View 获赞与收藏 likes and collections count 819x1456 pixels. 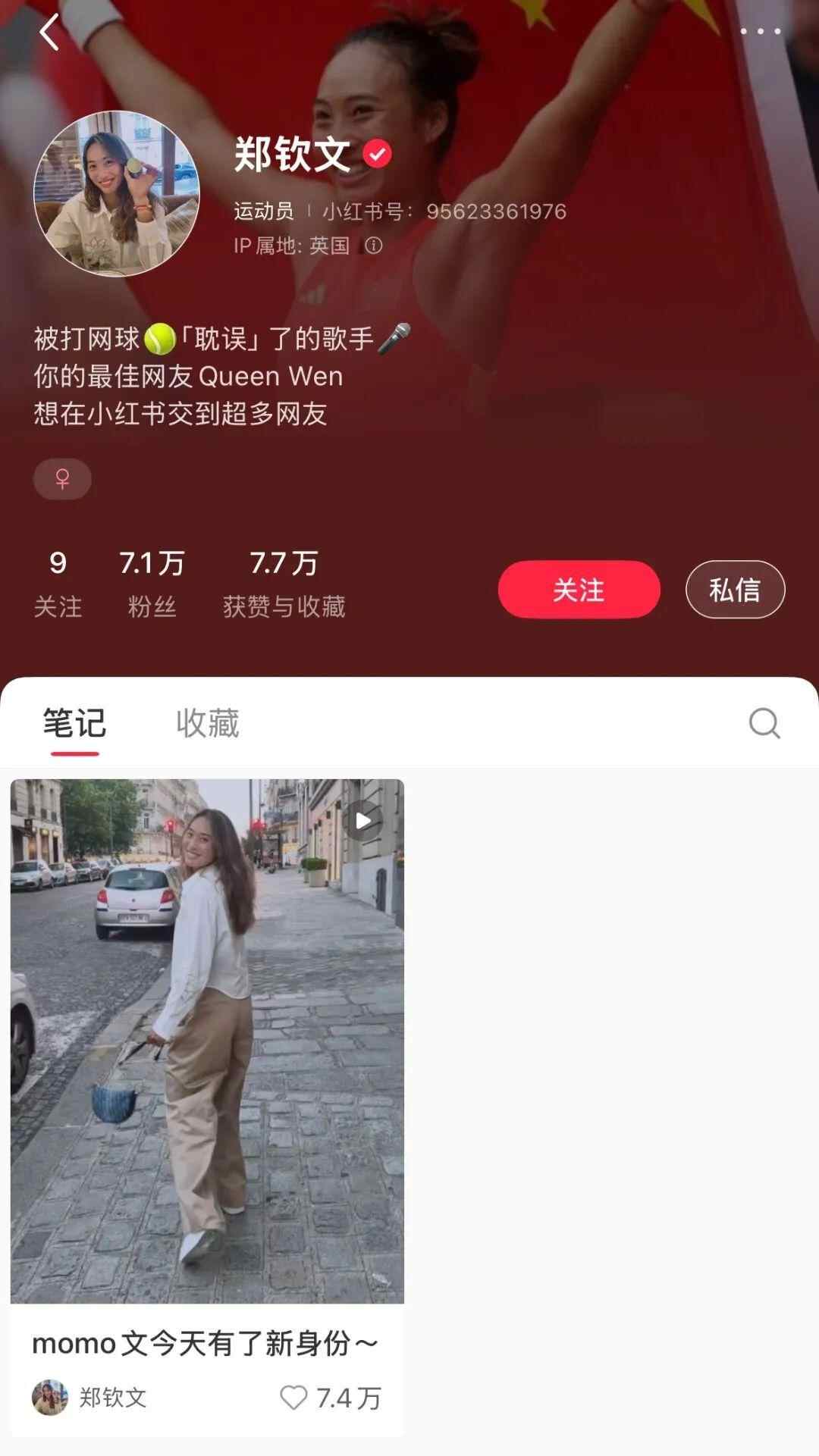tap(284, 584)
